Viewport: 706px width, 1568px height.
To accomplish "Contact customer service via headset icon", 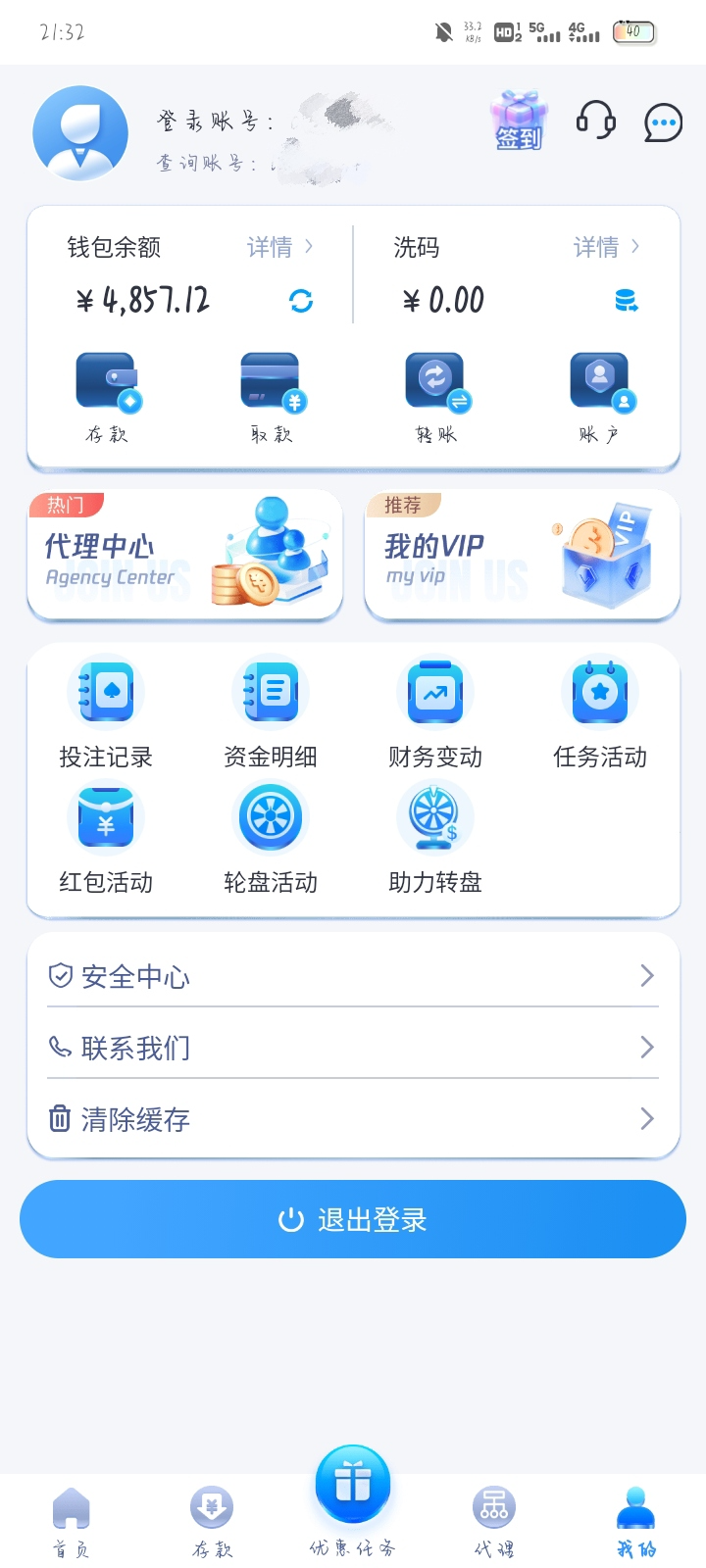I will (595, 121).
